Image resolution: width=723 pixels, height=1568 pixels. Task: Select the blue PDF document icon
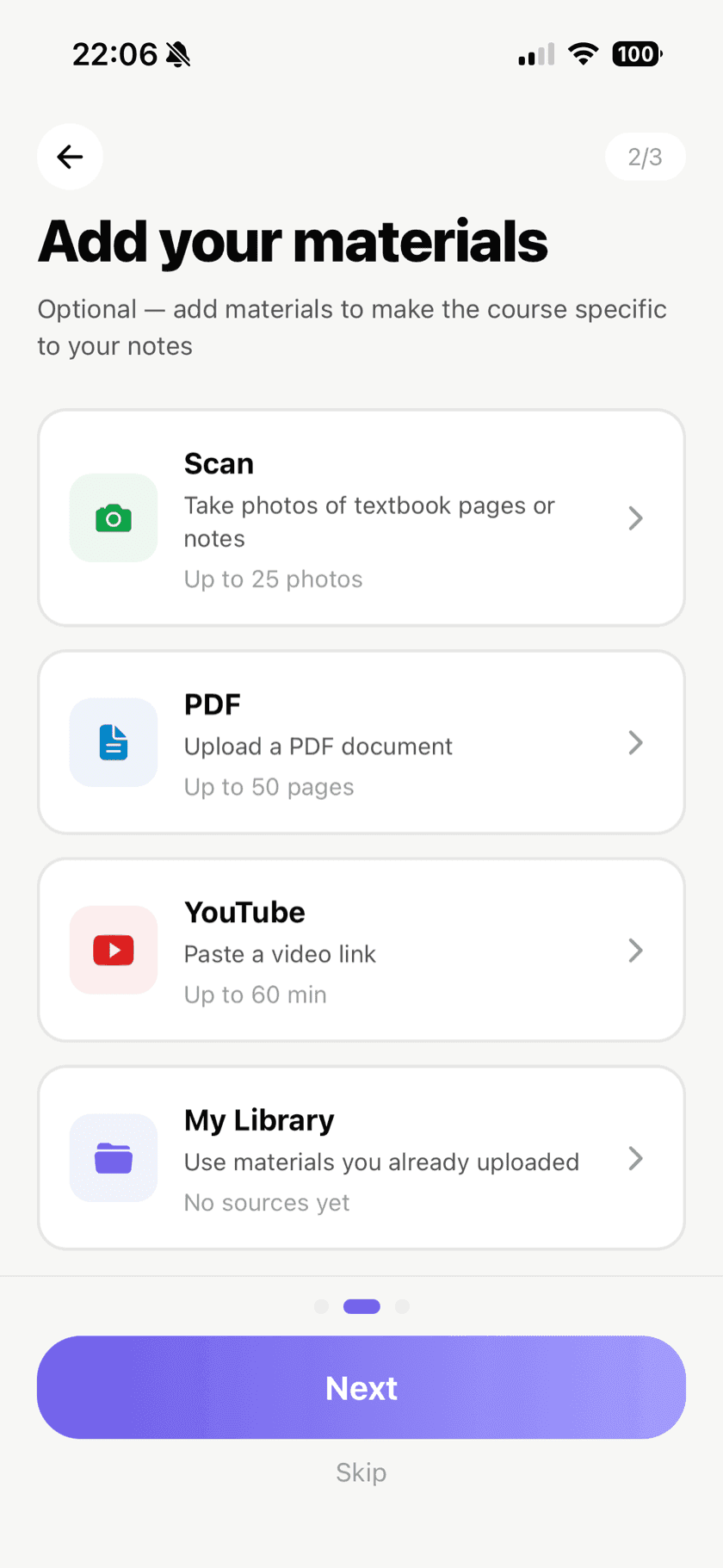coord(113,742)
